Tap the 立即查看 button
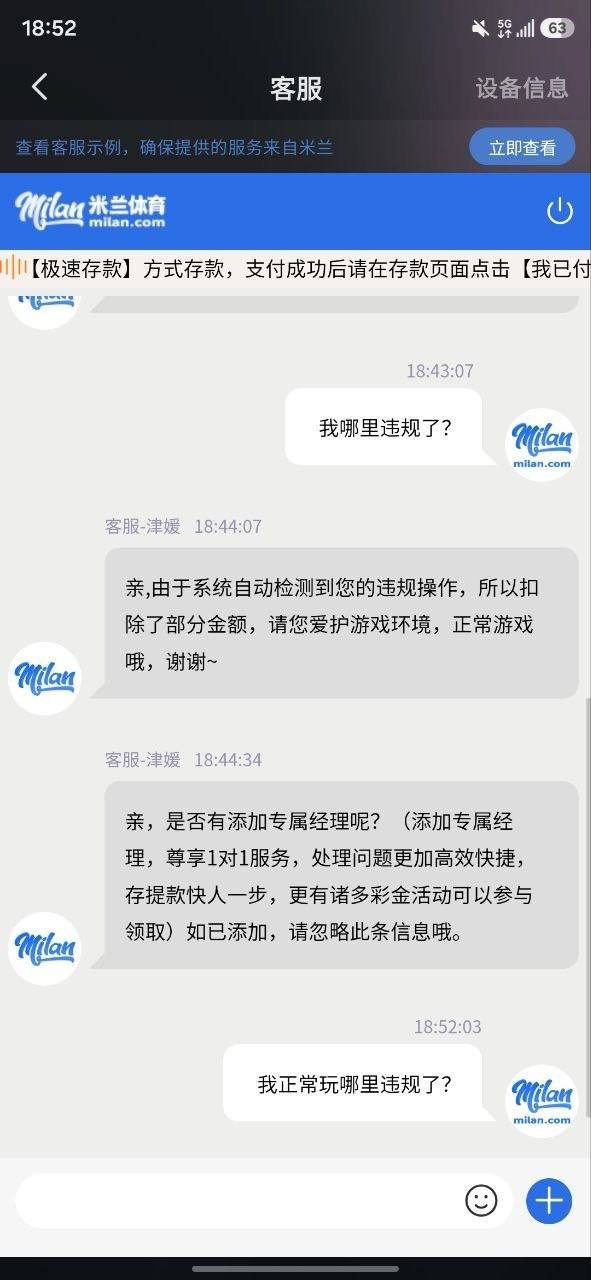Viewport: 591px width, 1280px height. [522, 147]
